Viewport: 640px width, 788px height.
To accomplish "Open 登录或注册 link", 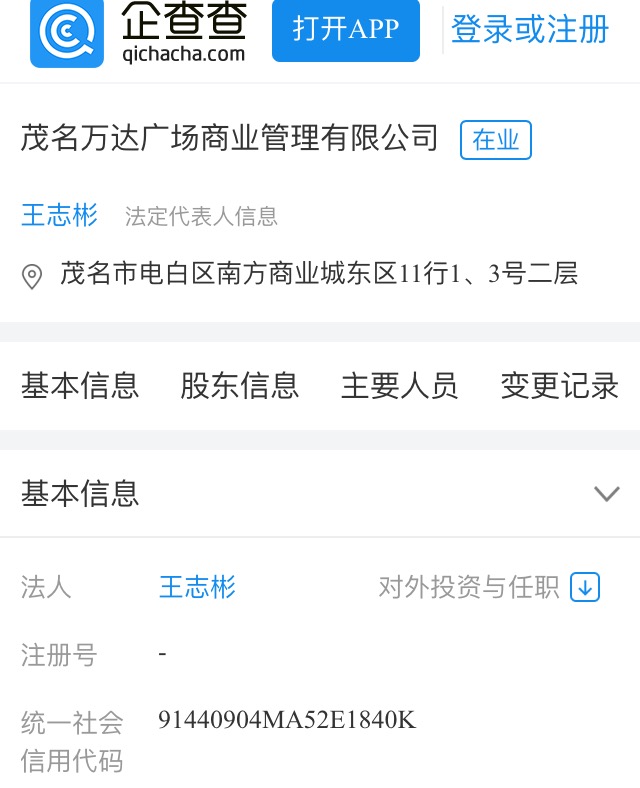I will pos(530,29).
